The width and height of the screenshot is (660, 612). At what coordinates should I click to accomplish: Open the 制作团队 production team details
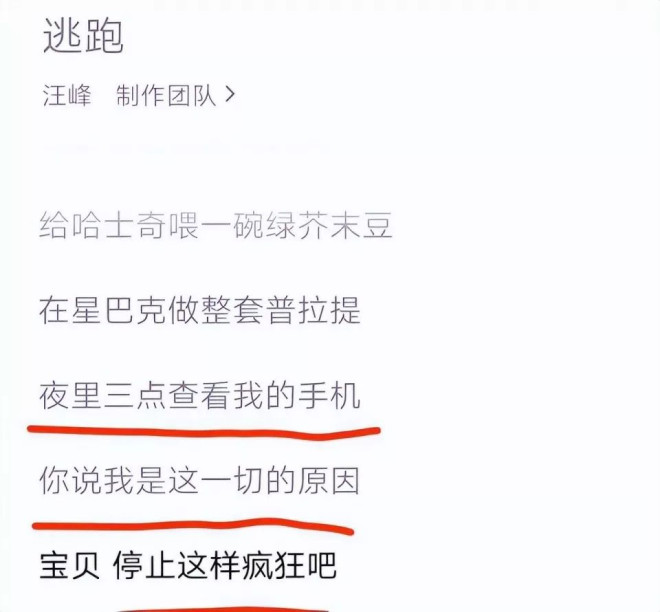click(175, 96)
